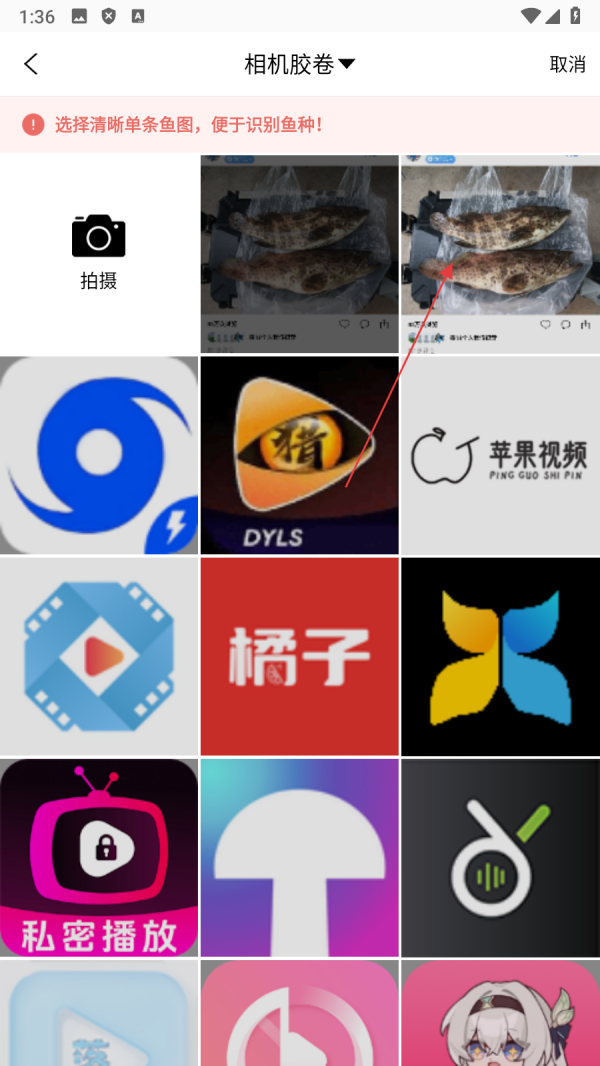Choose the blue swirl lightning icon image
Image resolution: width=600 pixels, height=1066 pixels.
[x=99, y=455]
